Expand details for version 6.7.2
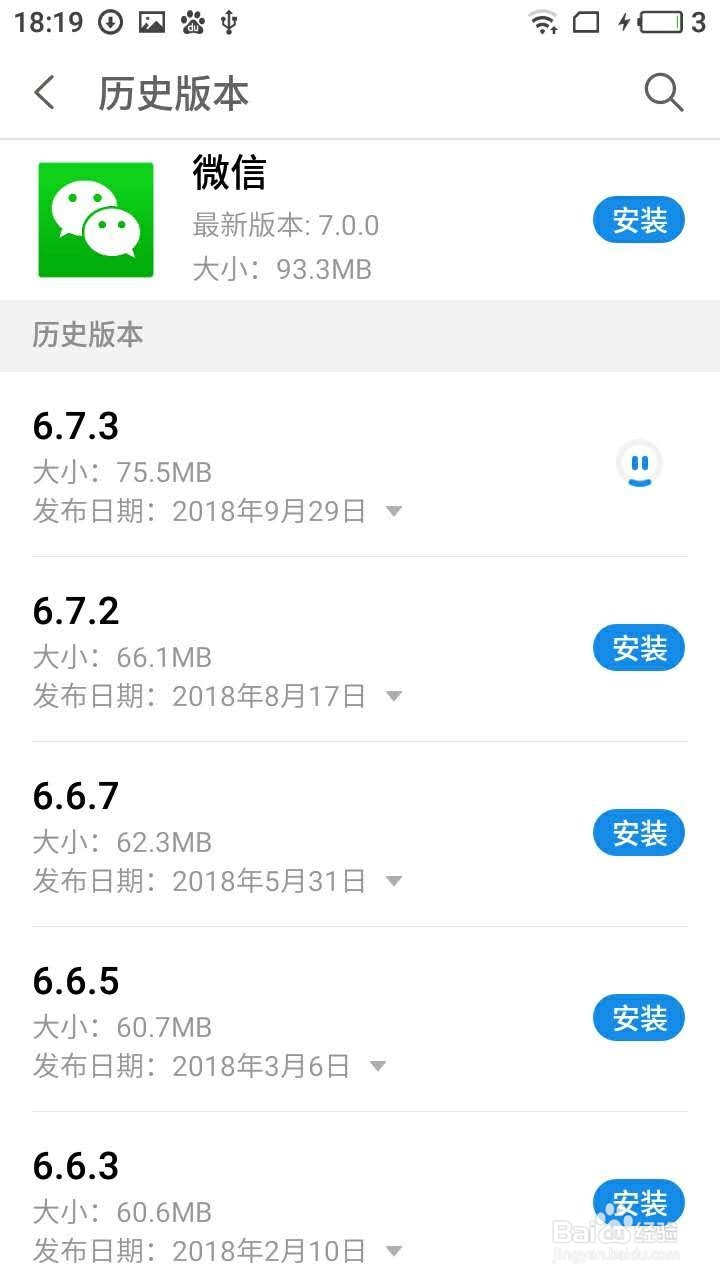Screen dimensions: 720x1280 pyautogui.click(x=394, y=696)
